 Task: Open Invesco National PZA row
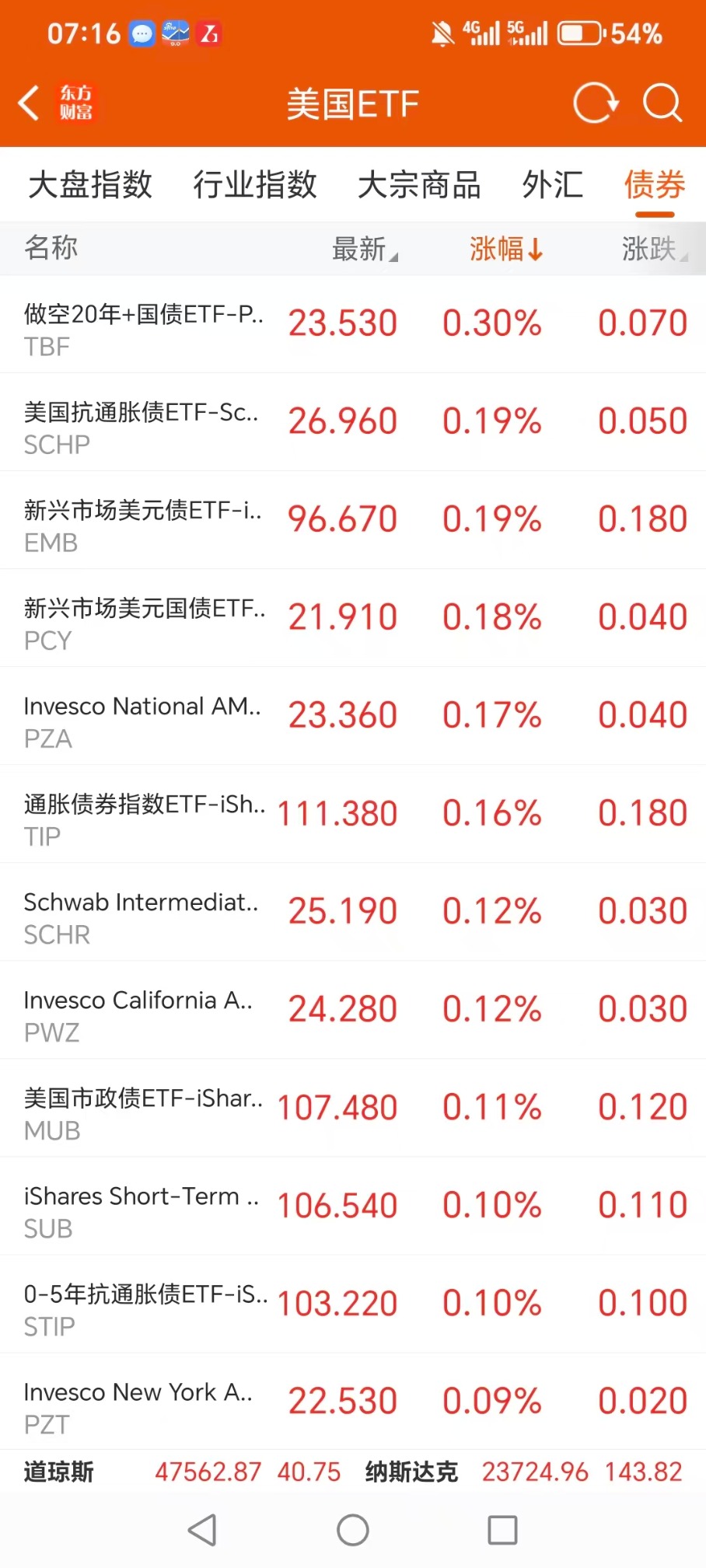click(x=353, y=717)
